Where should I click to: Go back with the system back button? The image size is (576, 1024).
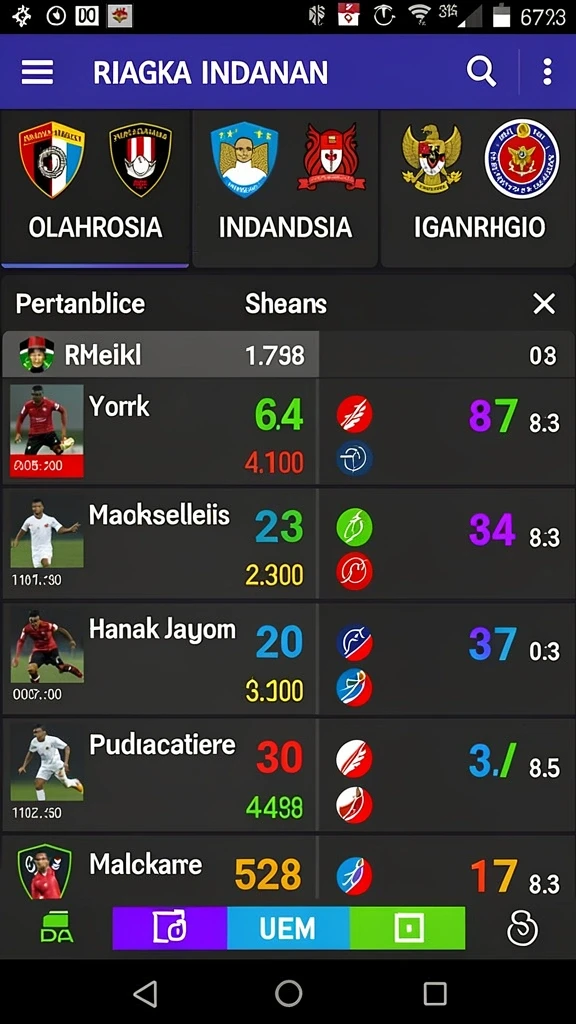coord(145,994)
